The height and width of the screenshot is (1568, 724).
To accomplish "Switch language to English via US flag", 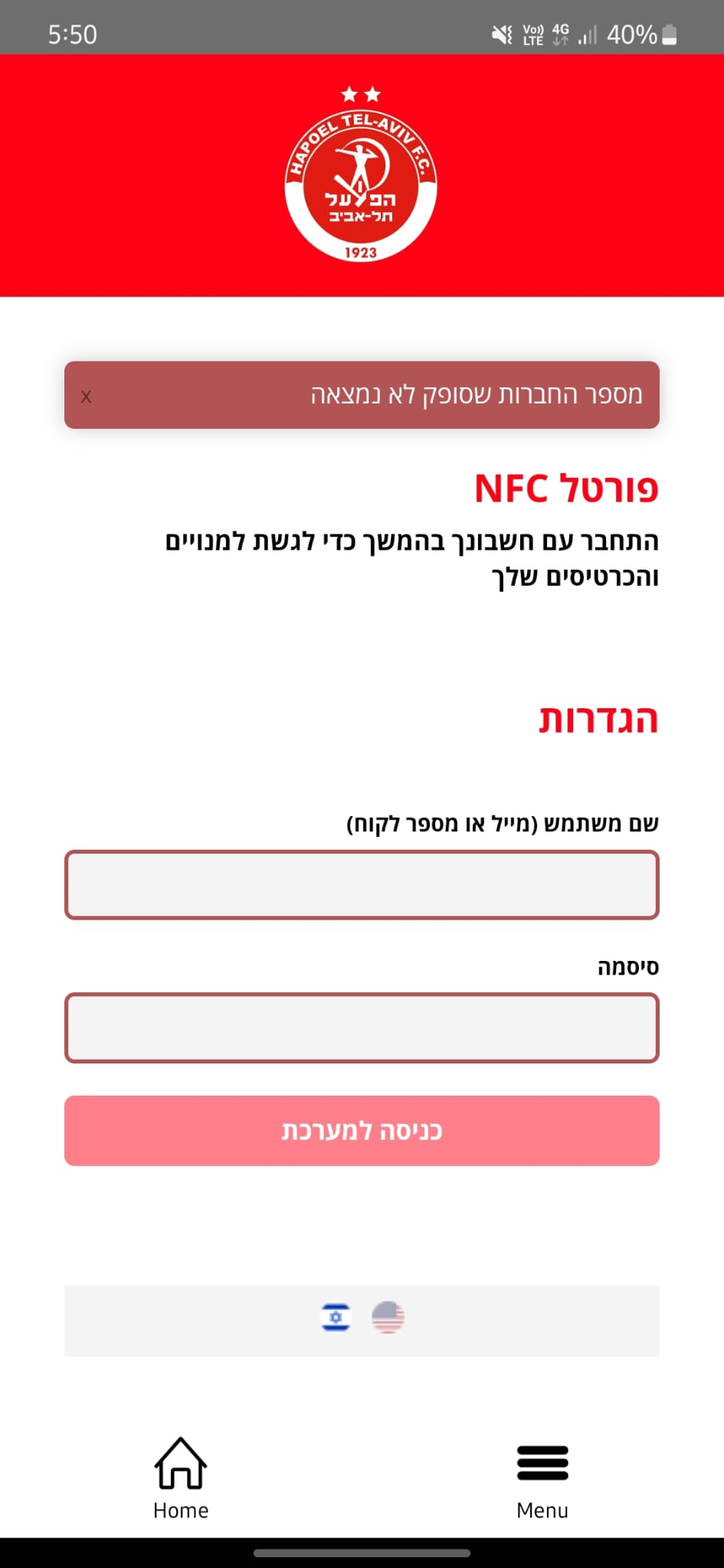I will coord(388,1317).
